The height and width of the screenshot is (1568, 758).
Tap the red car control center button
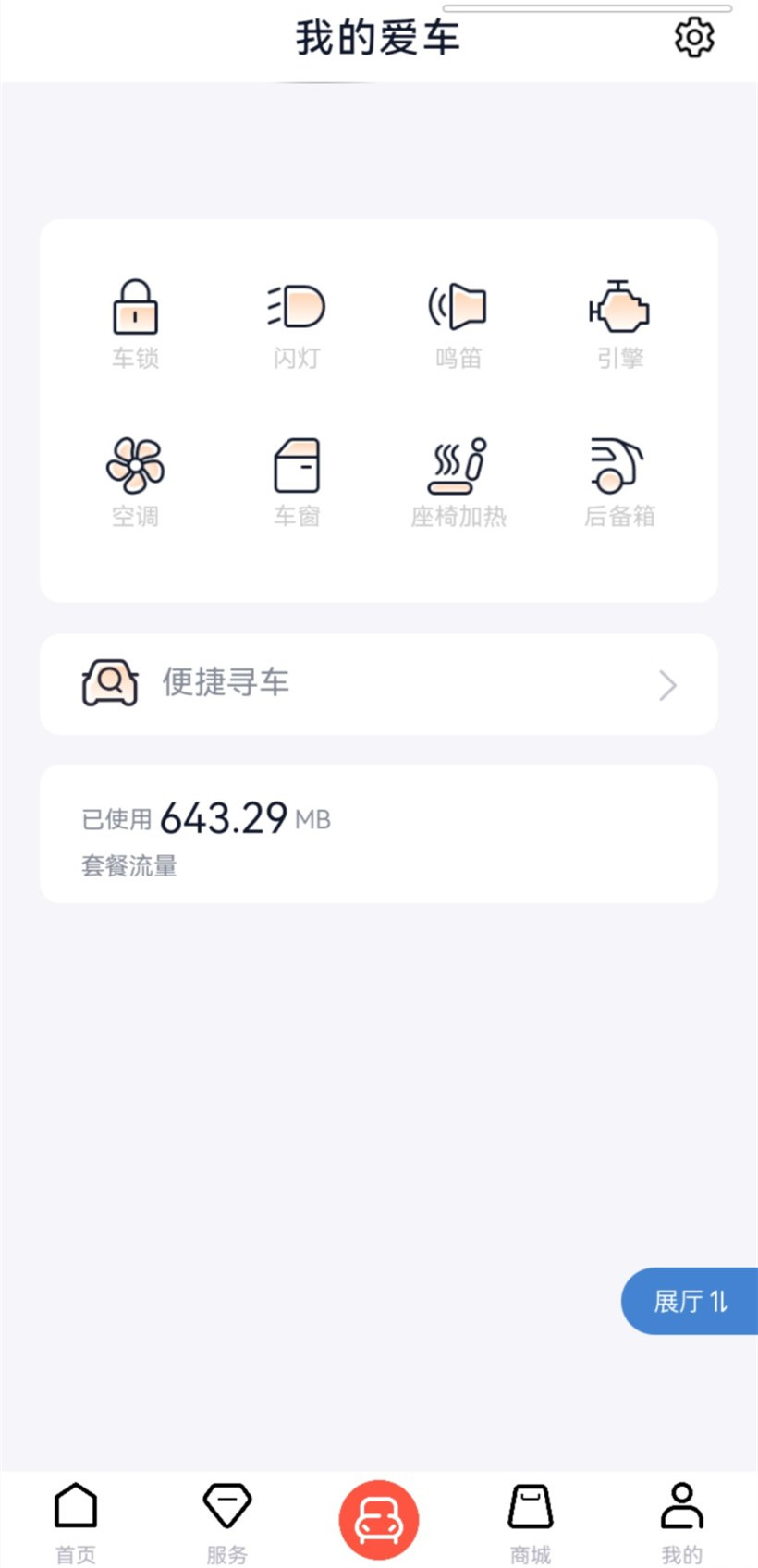(379, 1512)
